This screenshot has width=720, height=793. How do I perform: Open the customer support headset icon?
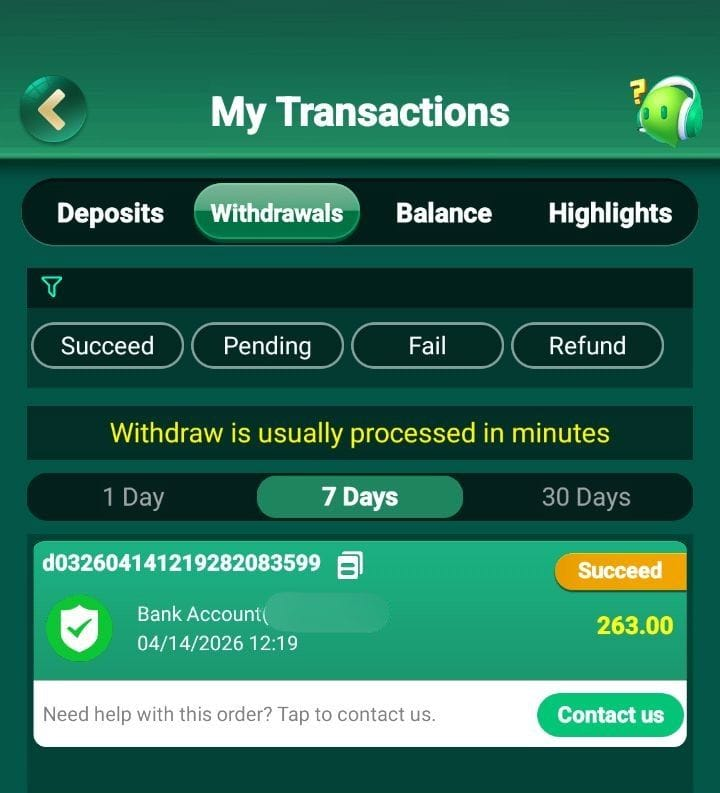[668, 110]
